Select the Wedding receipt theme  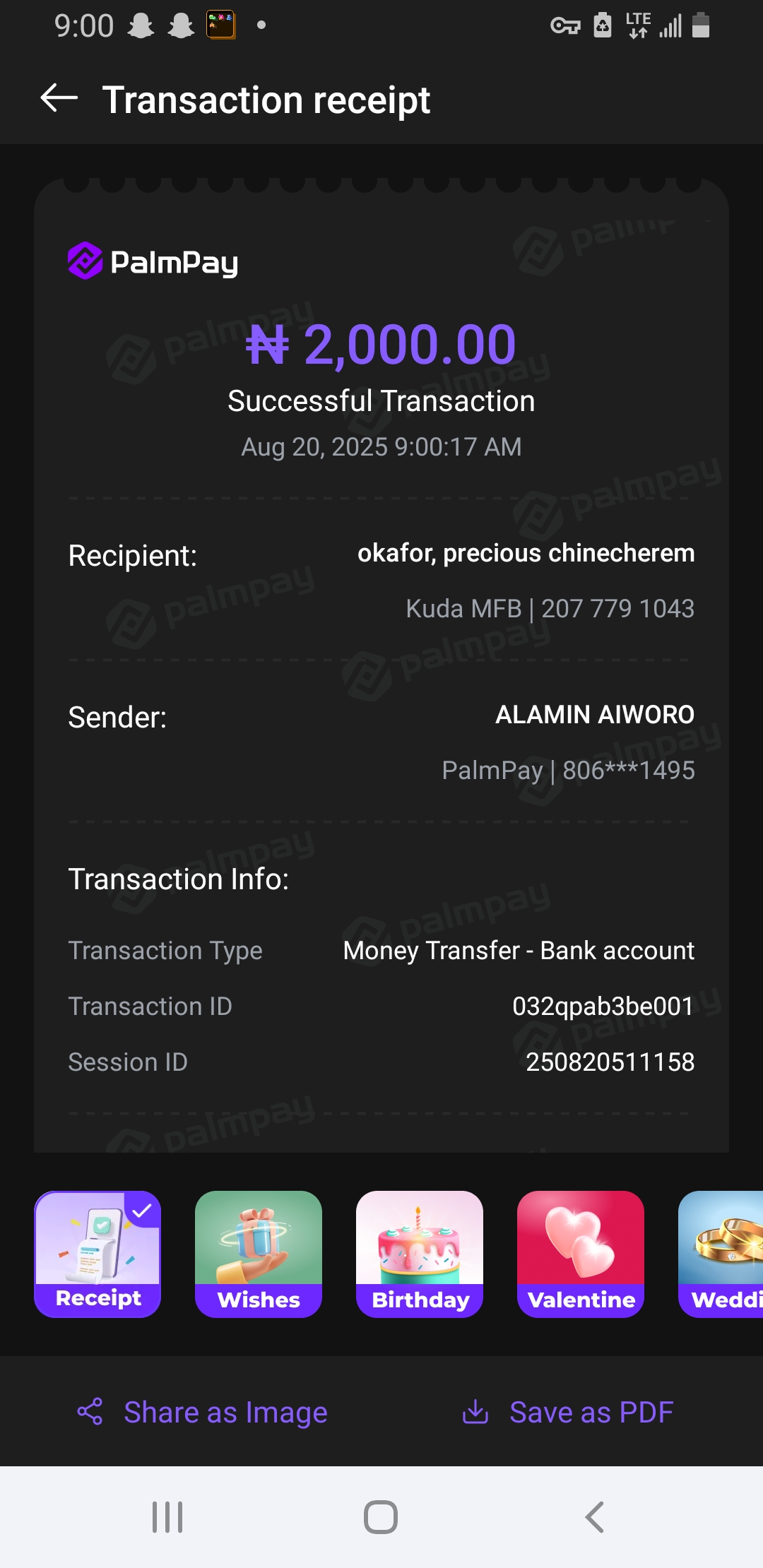coord(722,1254)
